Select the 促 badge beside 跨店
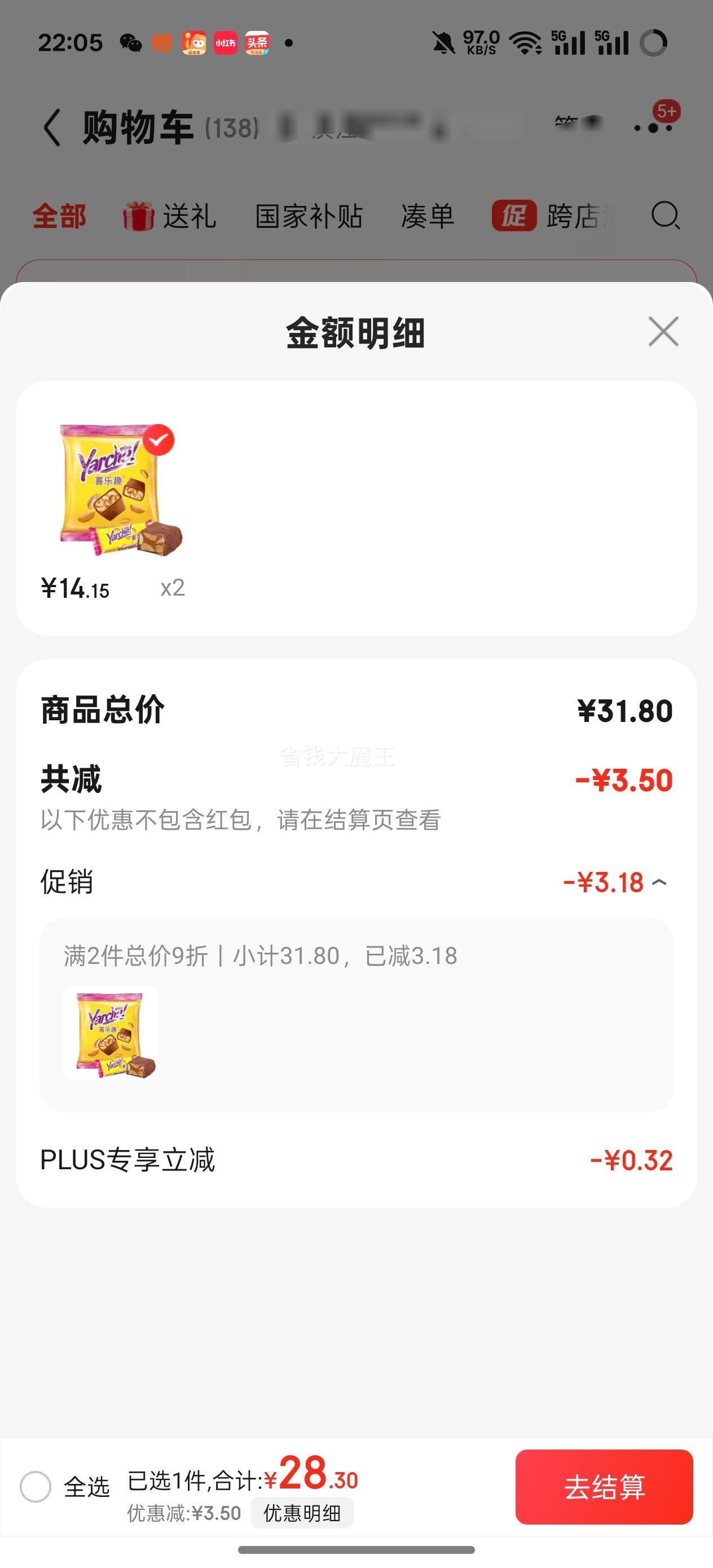 tap(514, 216)
